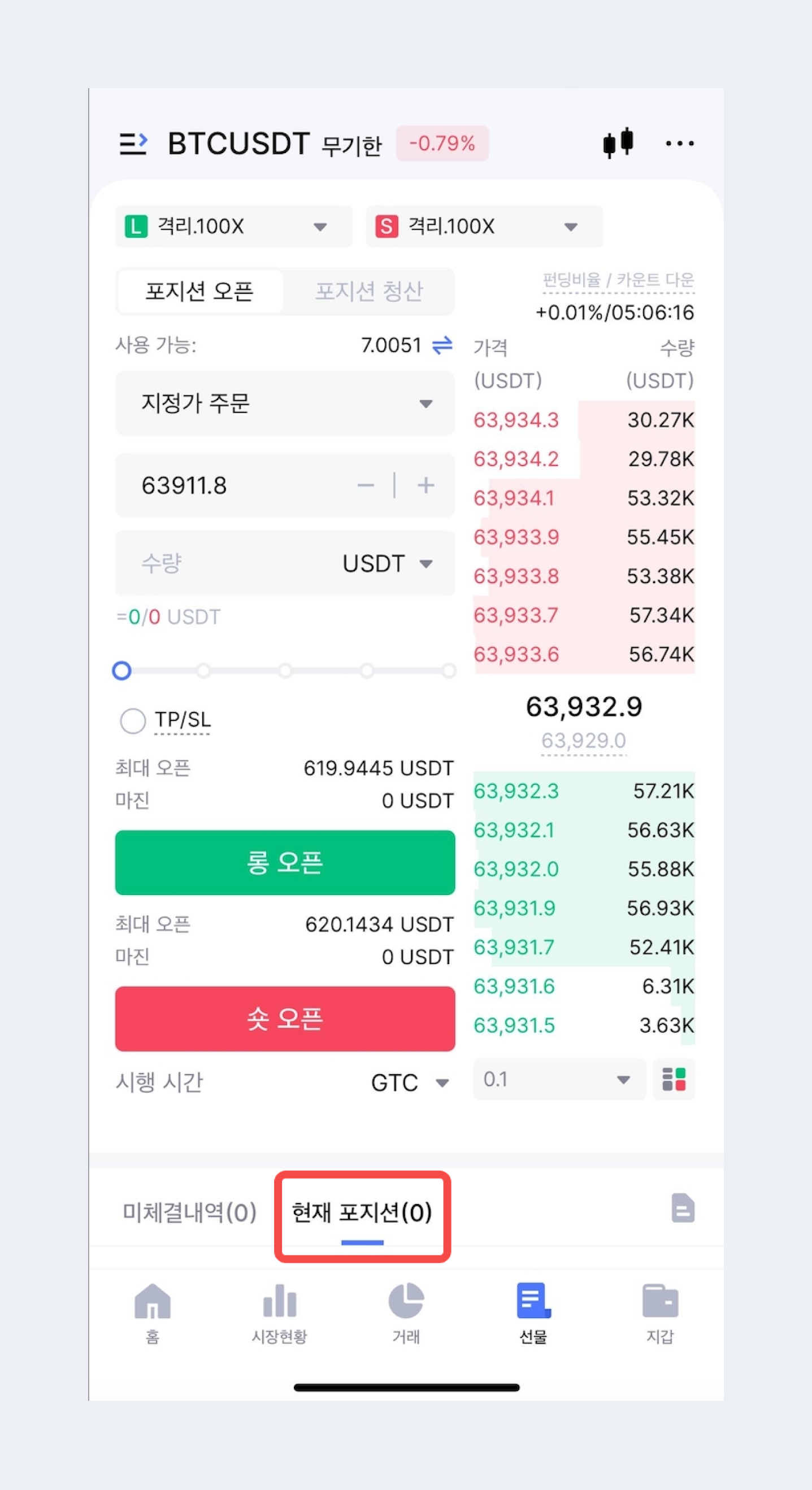Open the contract list menu icon
Screen dimensions: 812x1490
[133, 143]
